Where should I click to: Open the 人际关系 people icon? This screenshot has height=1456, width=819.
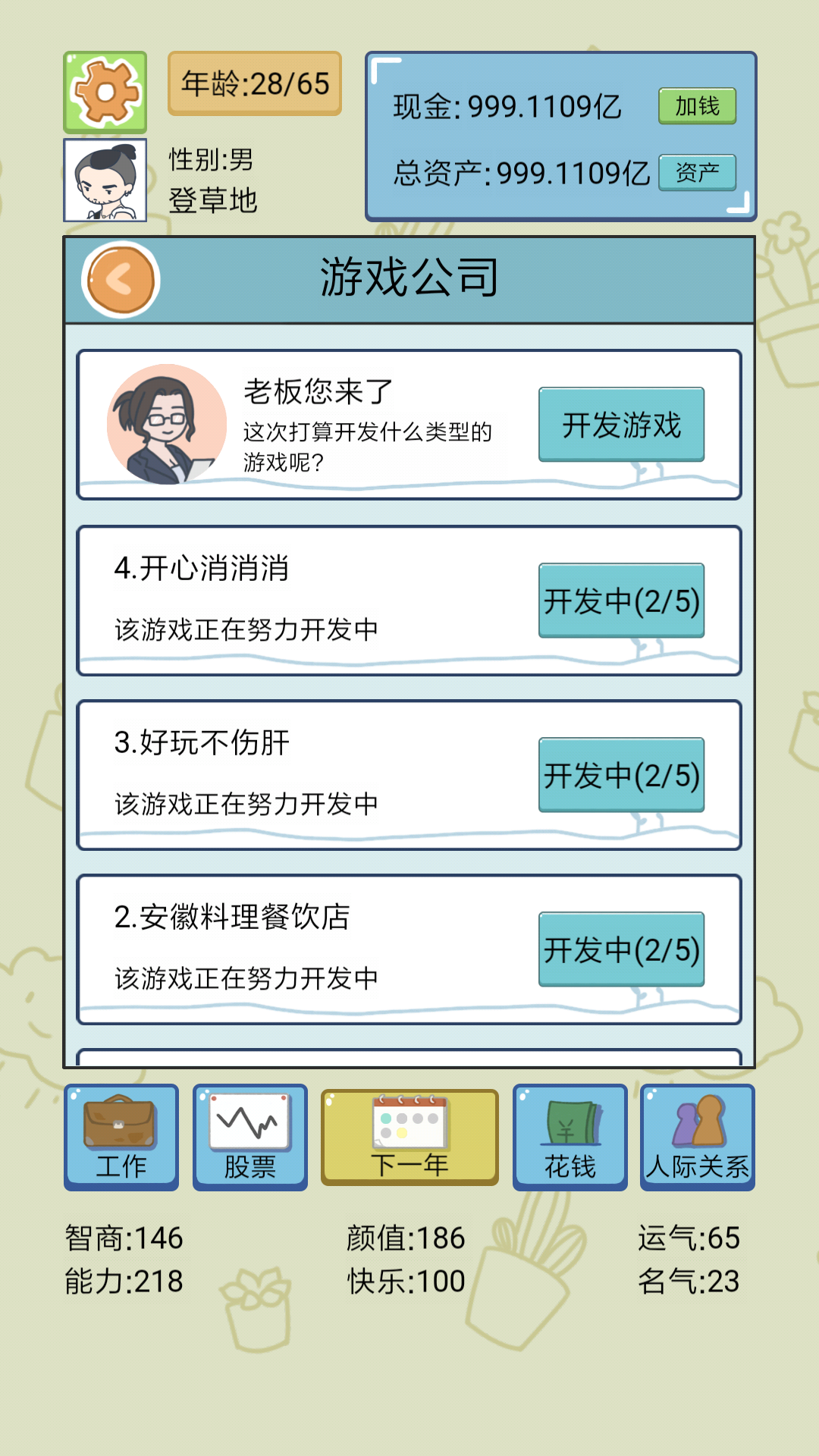697,1135
